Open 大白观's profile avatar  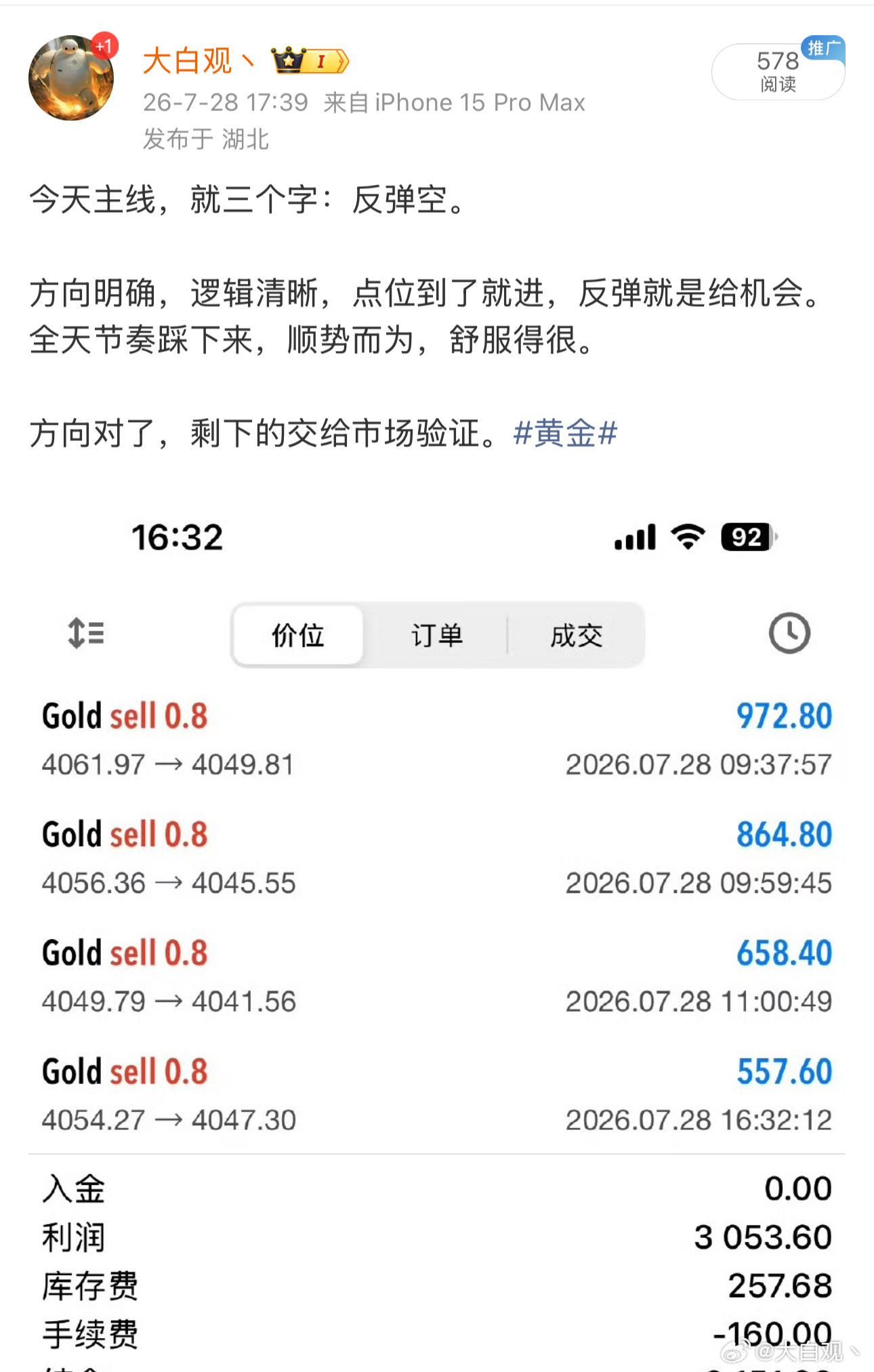tap(71, 78)
